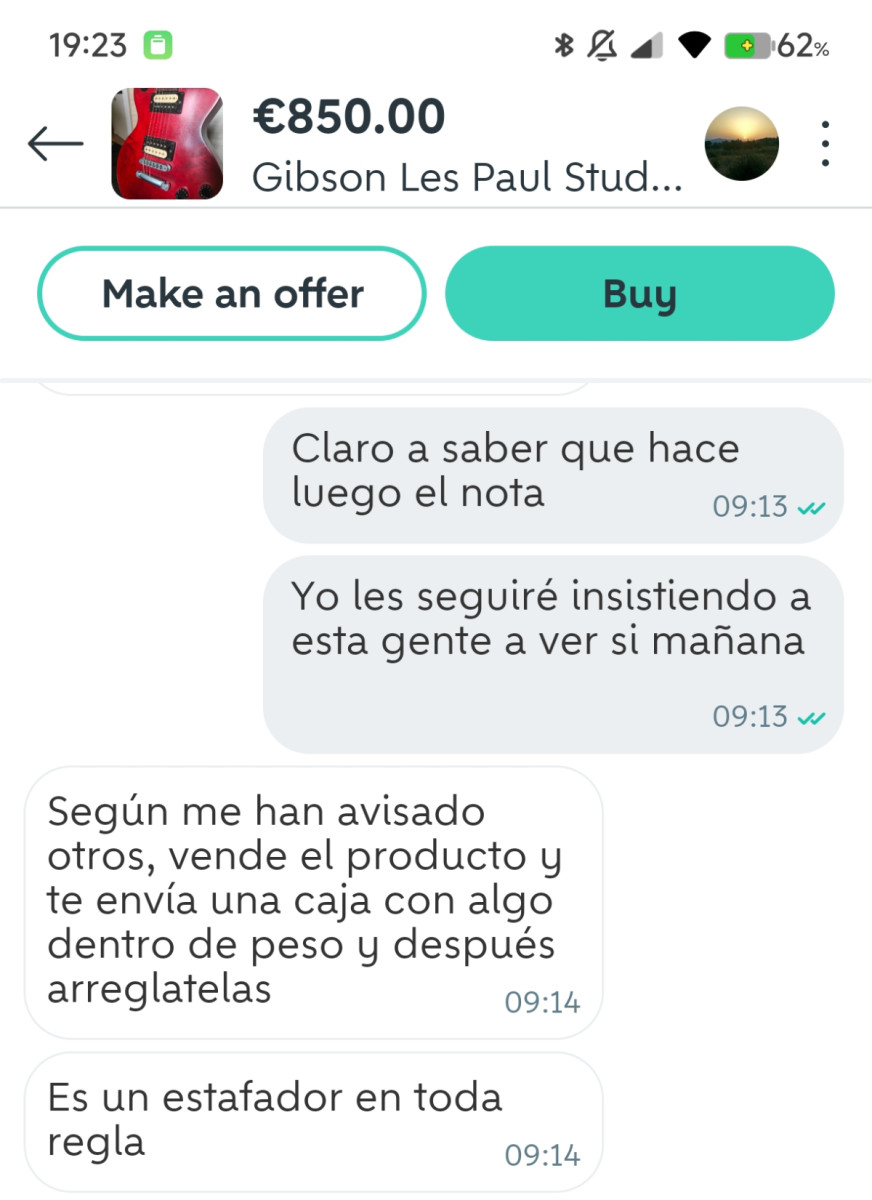
Task: Open the Gibson Les Paul listing thumbnail
Action: [x=166, y=144]
